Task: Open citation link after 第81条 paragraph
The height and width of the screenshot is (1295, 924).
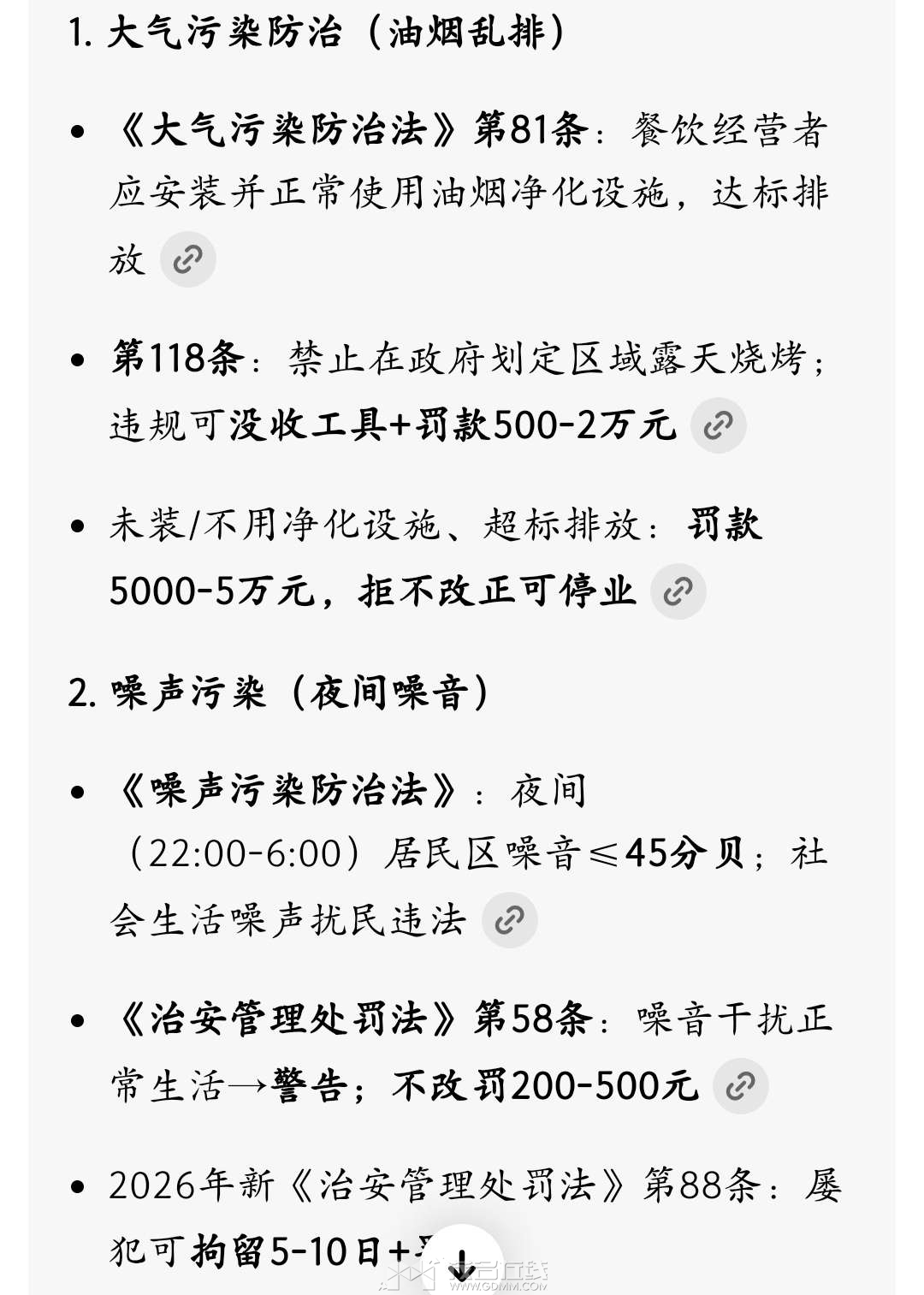Action: 187,259
